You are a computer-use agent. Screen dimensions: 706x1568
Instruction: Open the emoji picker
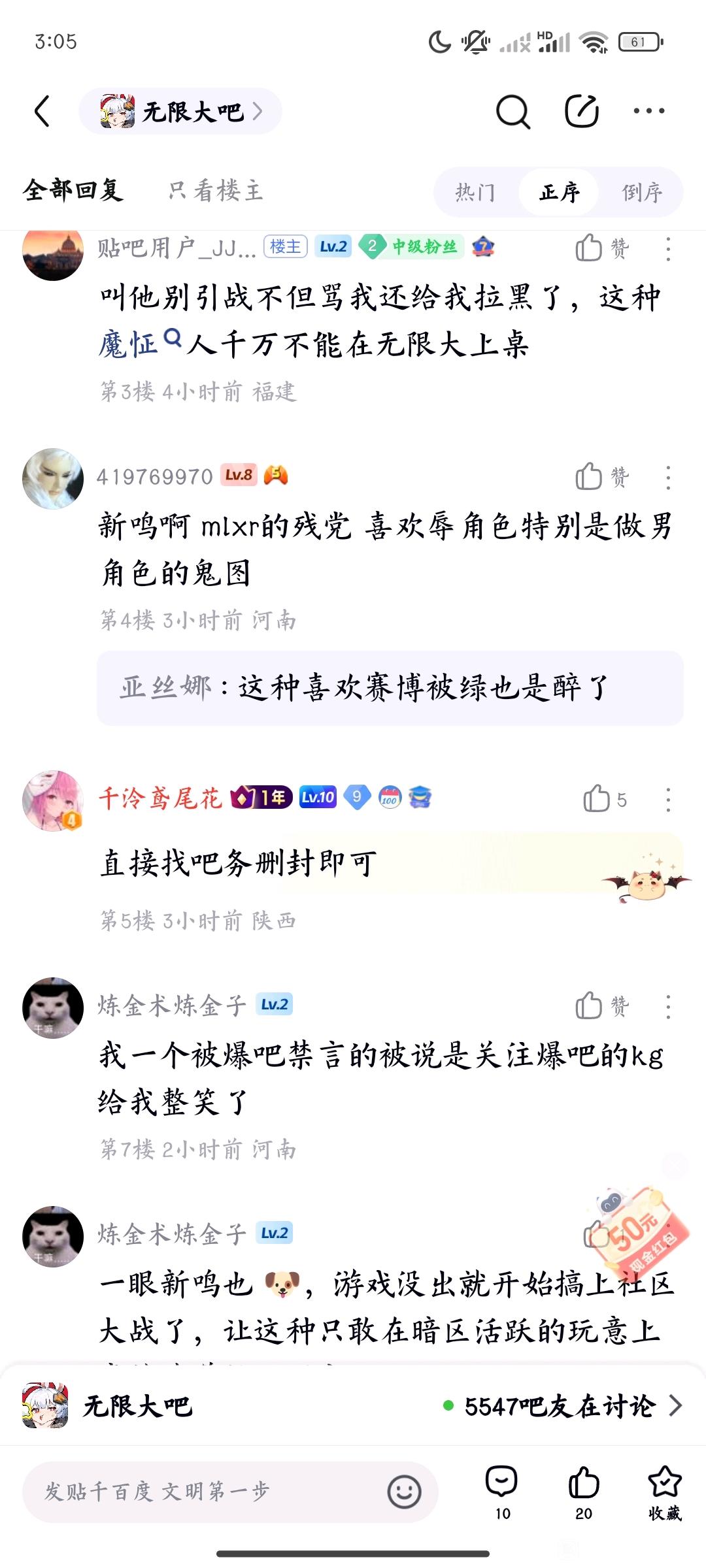(x=404, y=1492)
